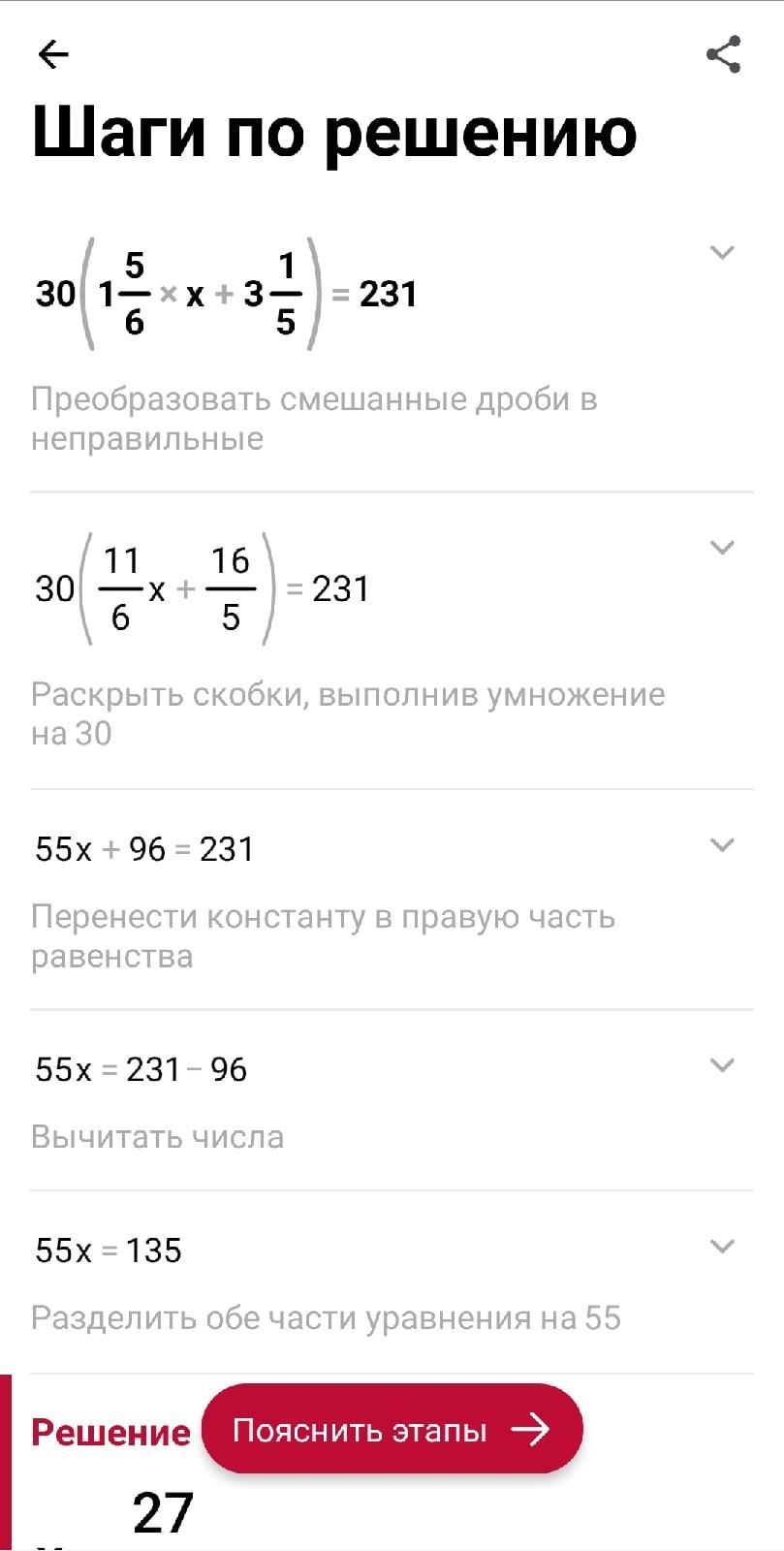Expand the step 55x + 96 = 231
Screen dimensions: 784x1551
[x=722, y=845]
